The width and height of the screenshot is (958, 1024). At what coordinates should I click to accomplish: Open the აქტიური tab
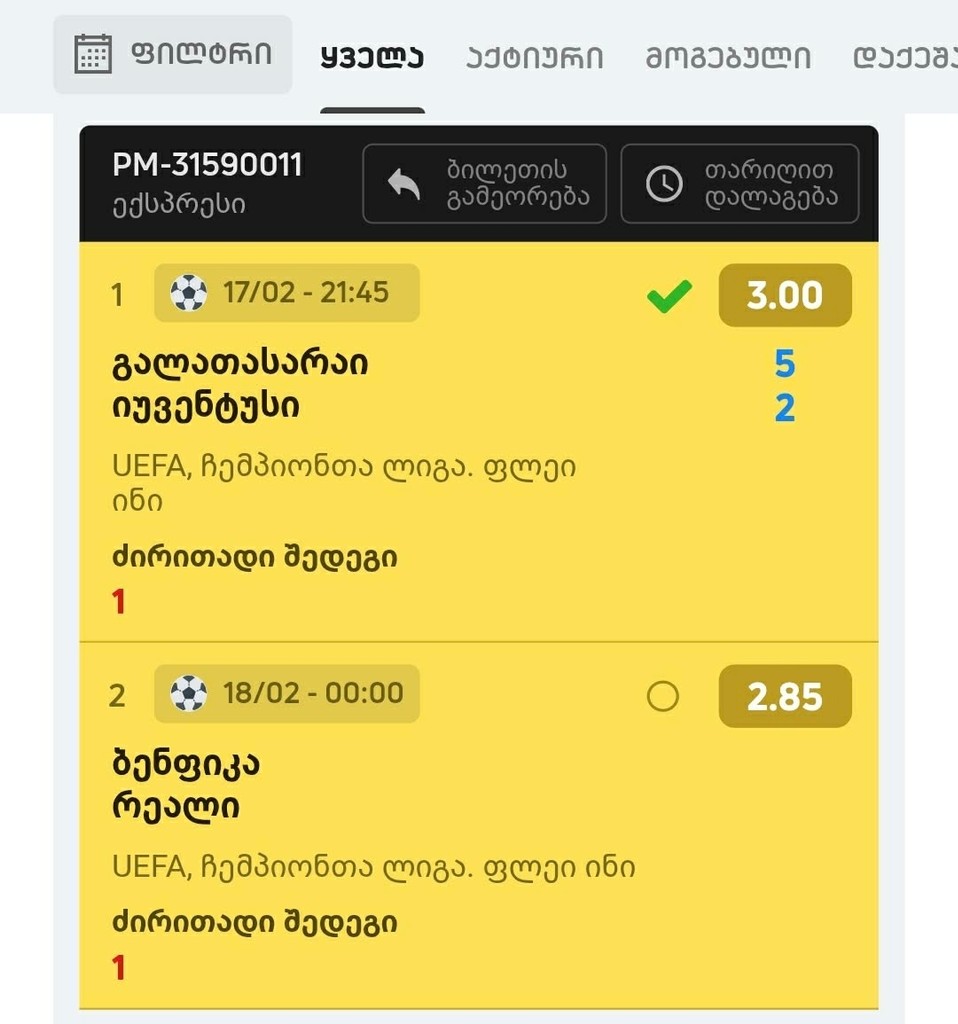tap(535, 57)
